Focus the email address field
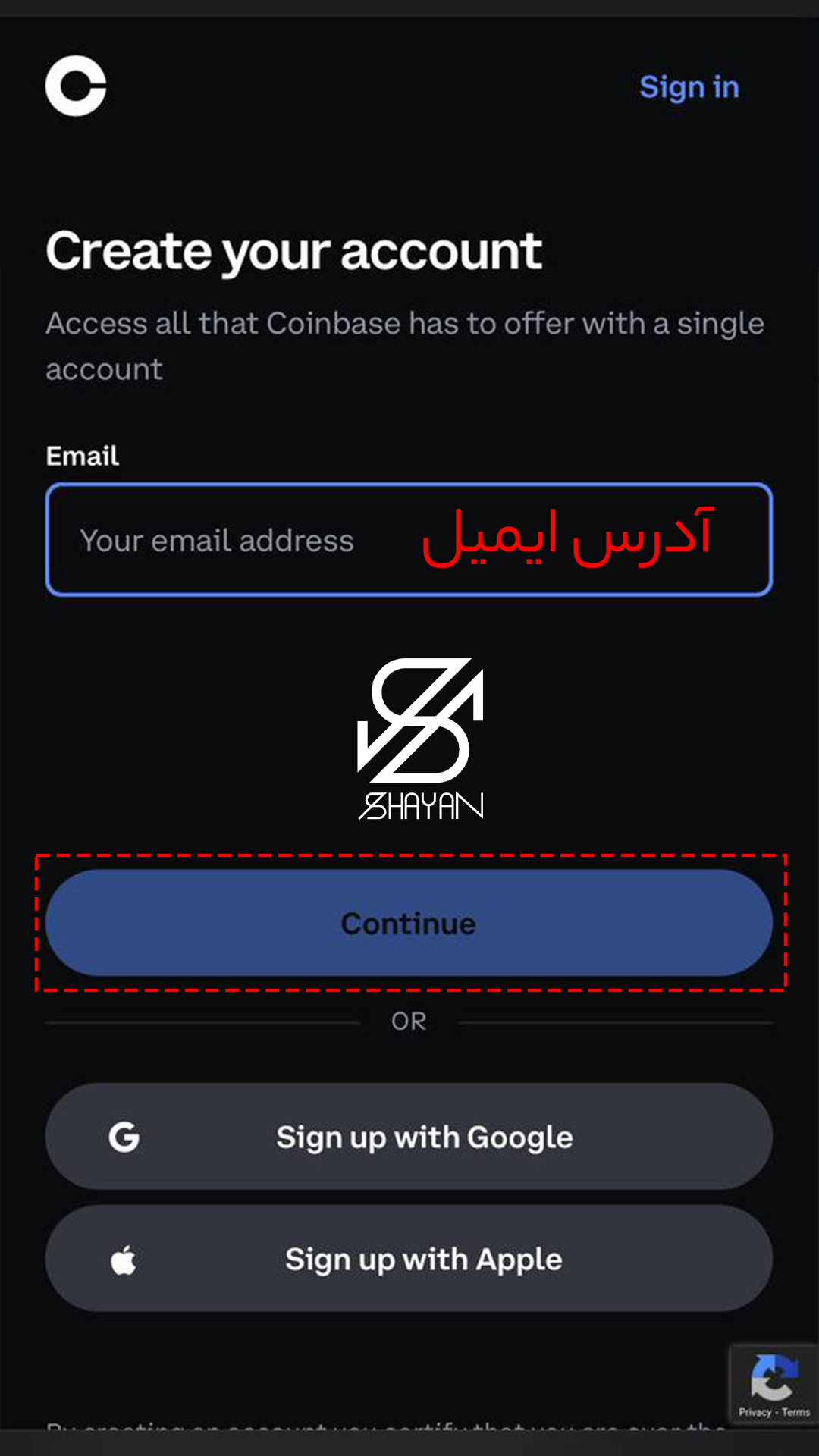The width and height of the screenshot is (819, 1456). click(409, 539)
